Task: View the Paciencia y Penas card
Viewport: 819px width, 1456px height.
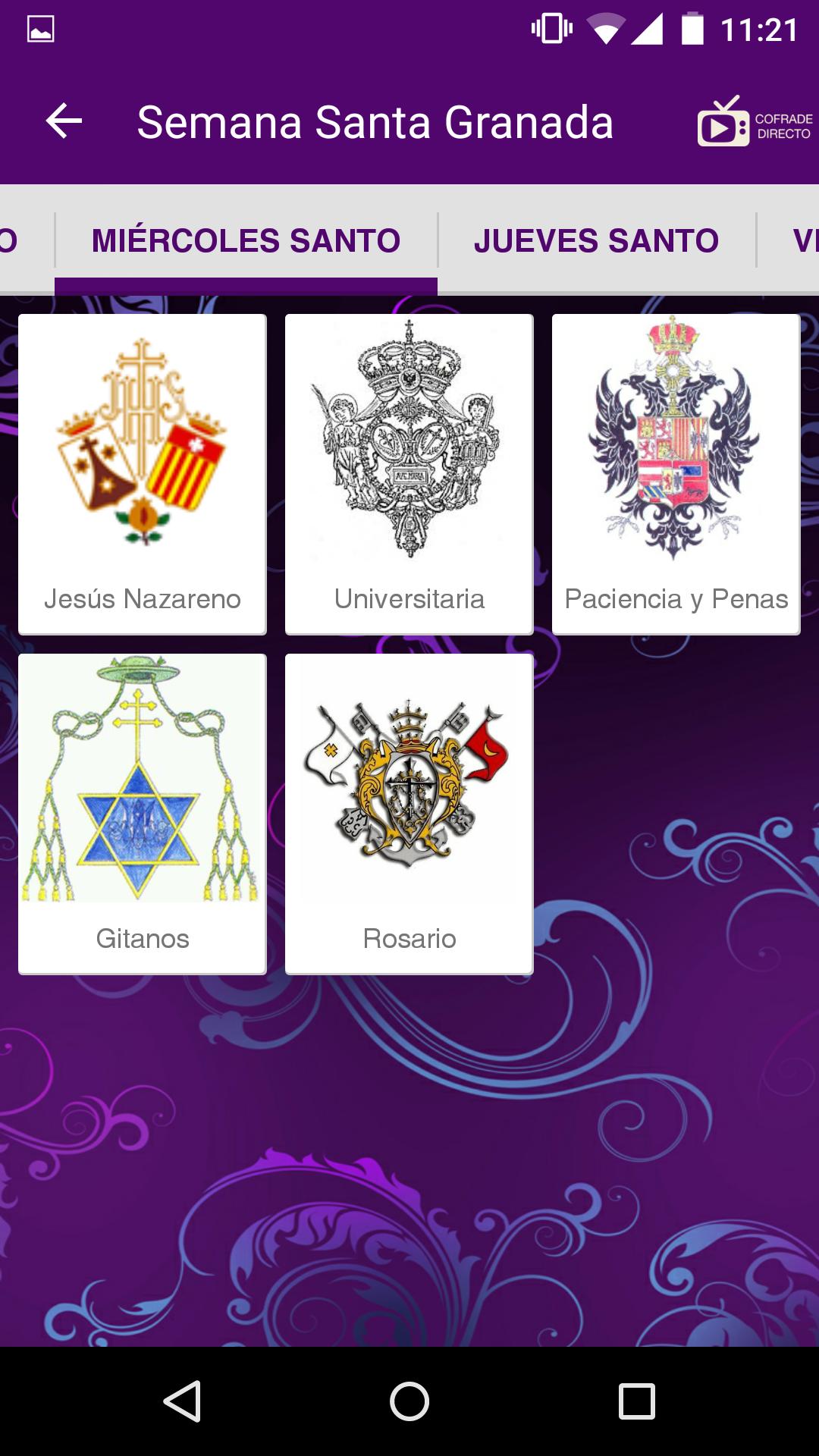Action: pos(676,474)
